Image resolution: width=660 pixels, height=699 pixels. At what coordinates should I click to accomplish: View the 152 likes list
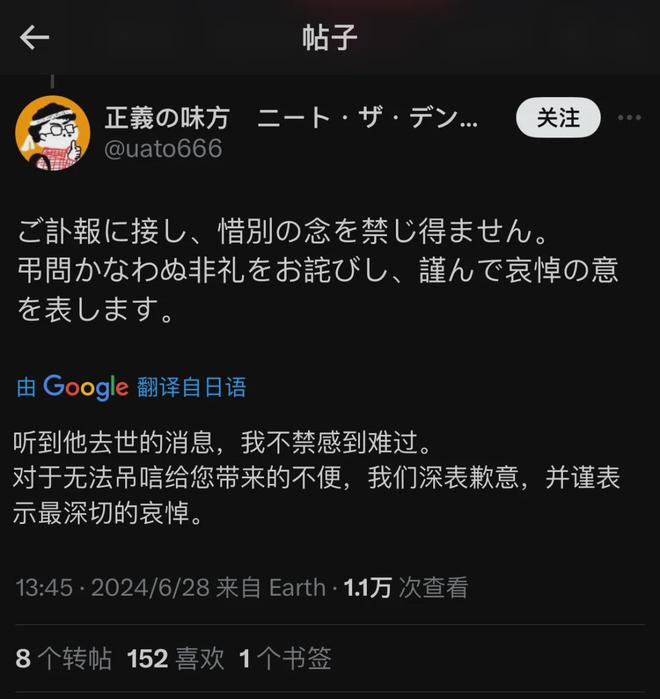[x=175, y=658]
